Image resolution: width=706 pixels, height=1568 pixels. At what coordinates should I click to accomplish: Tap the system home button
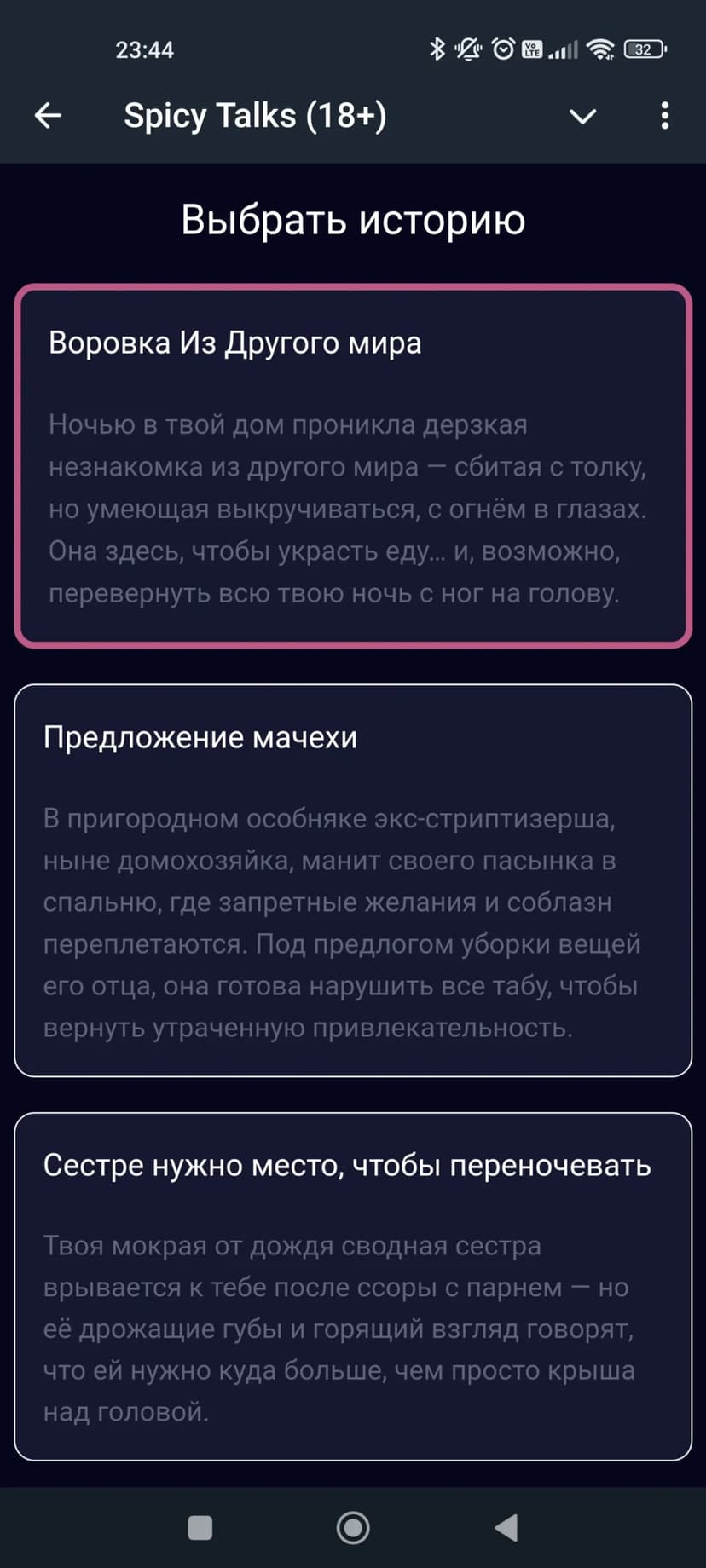[353, 1528]
